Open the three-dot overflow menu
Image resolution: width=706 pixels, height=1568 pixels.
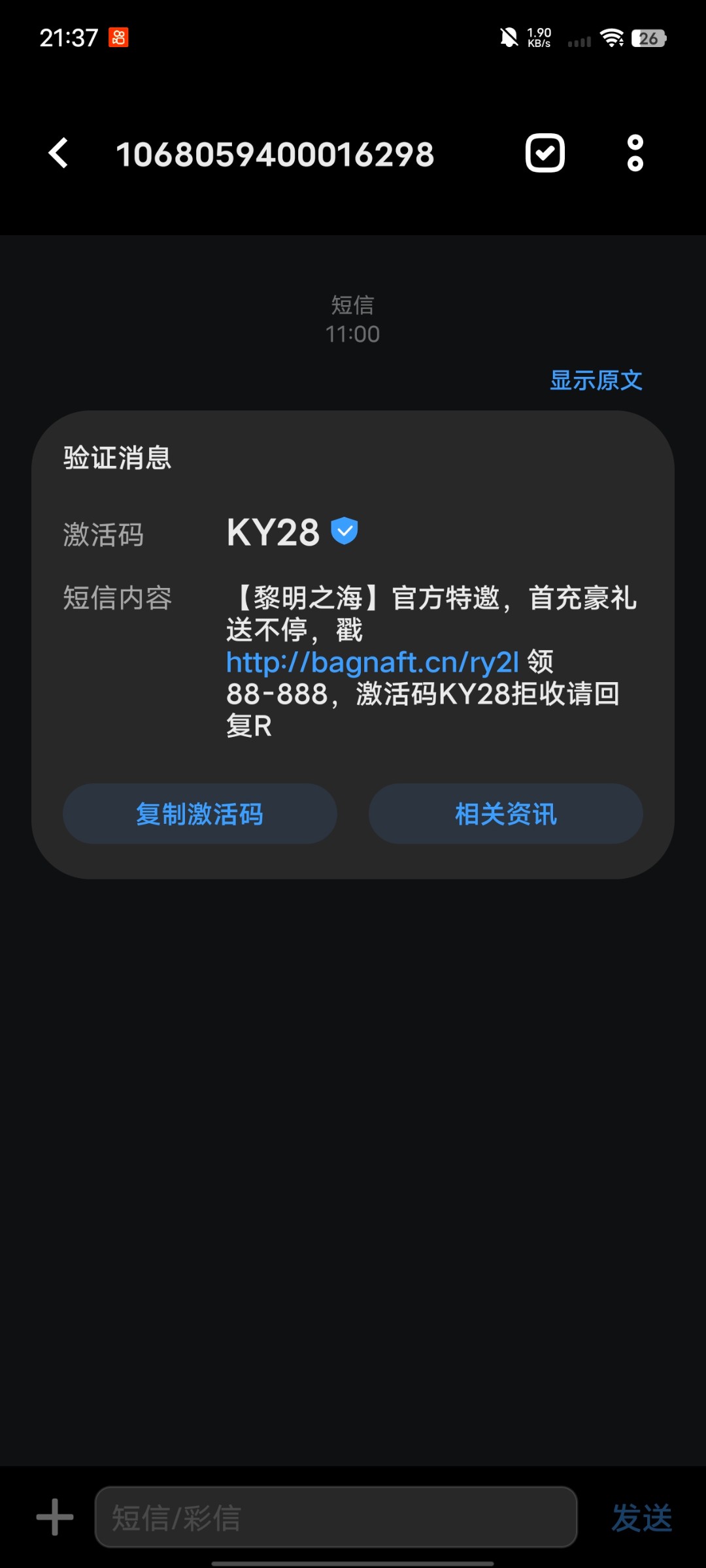[x=635, y=154]
